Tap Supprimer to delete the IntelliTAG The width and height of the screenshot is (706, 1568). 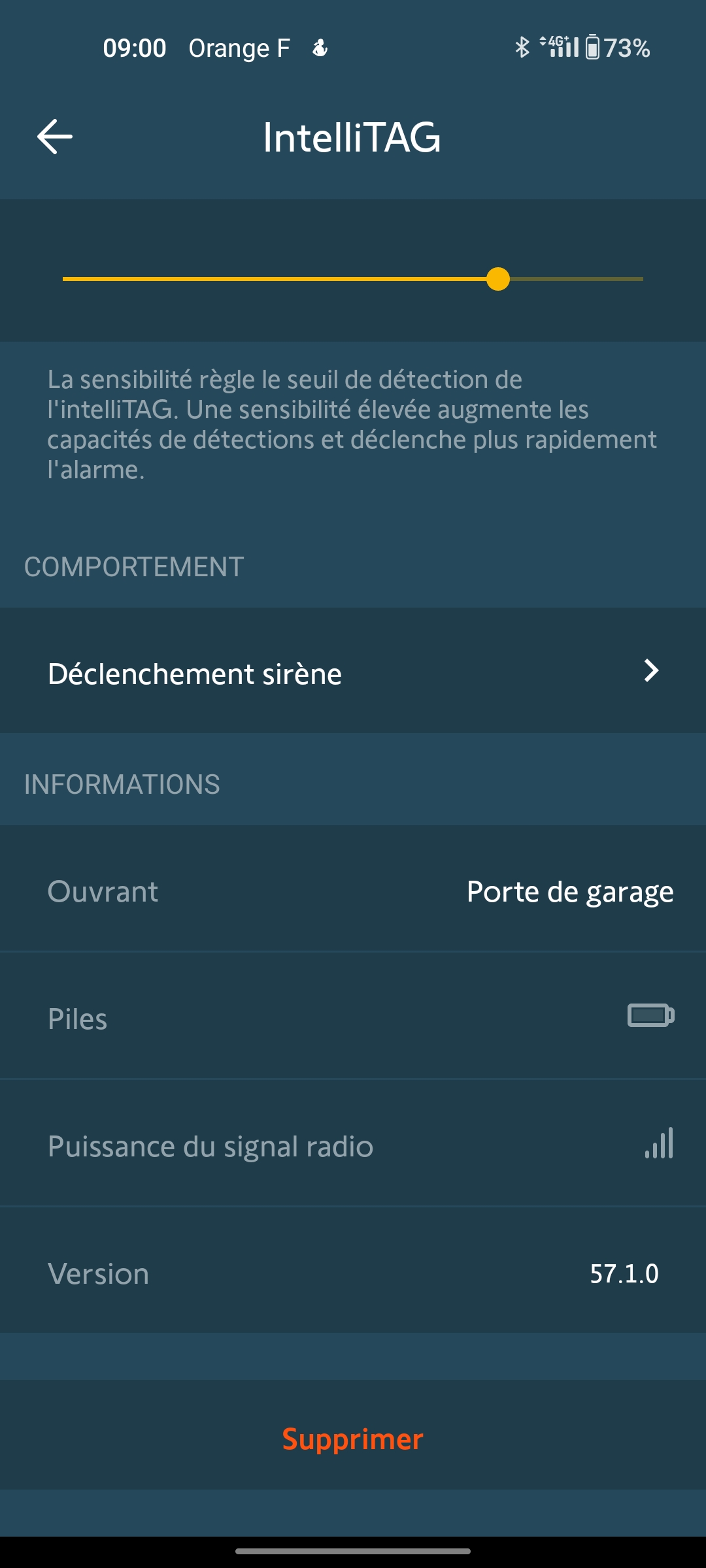(353, 1439)
